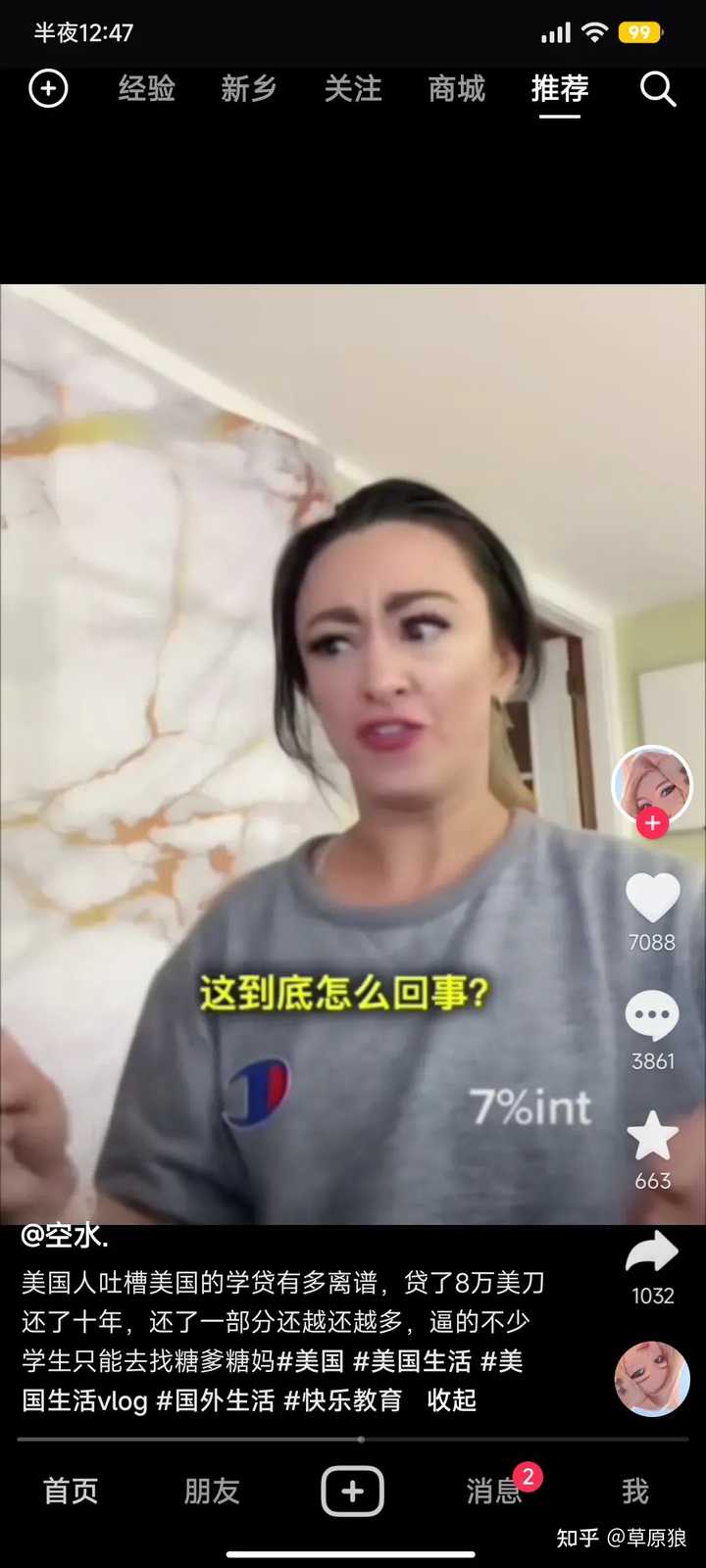Tap the plus circle icon in top bar
This screenshot has height=1568, width=706.
[x=48, y=89]
